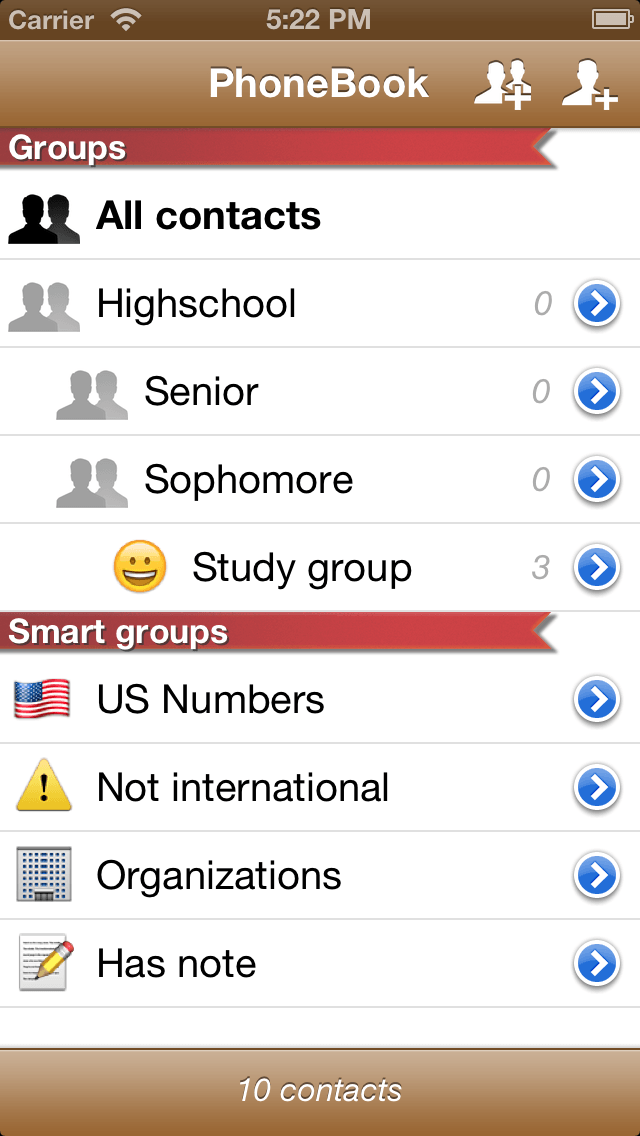The width and height of the screenshot is (640, 1136).
Task: Add a new contact
Action: point(589,84)
